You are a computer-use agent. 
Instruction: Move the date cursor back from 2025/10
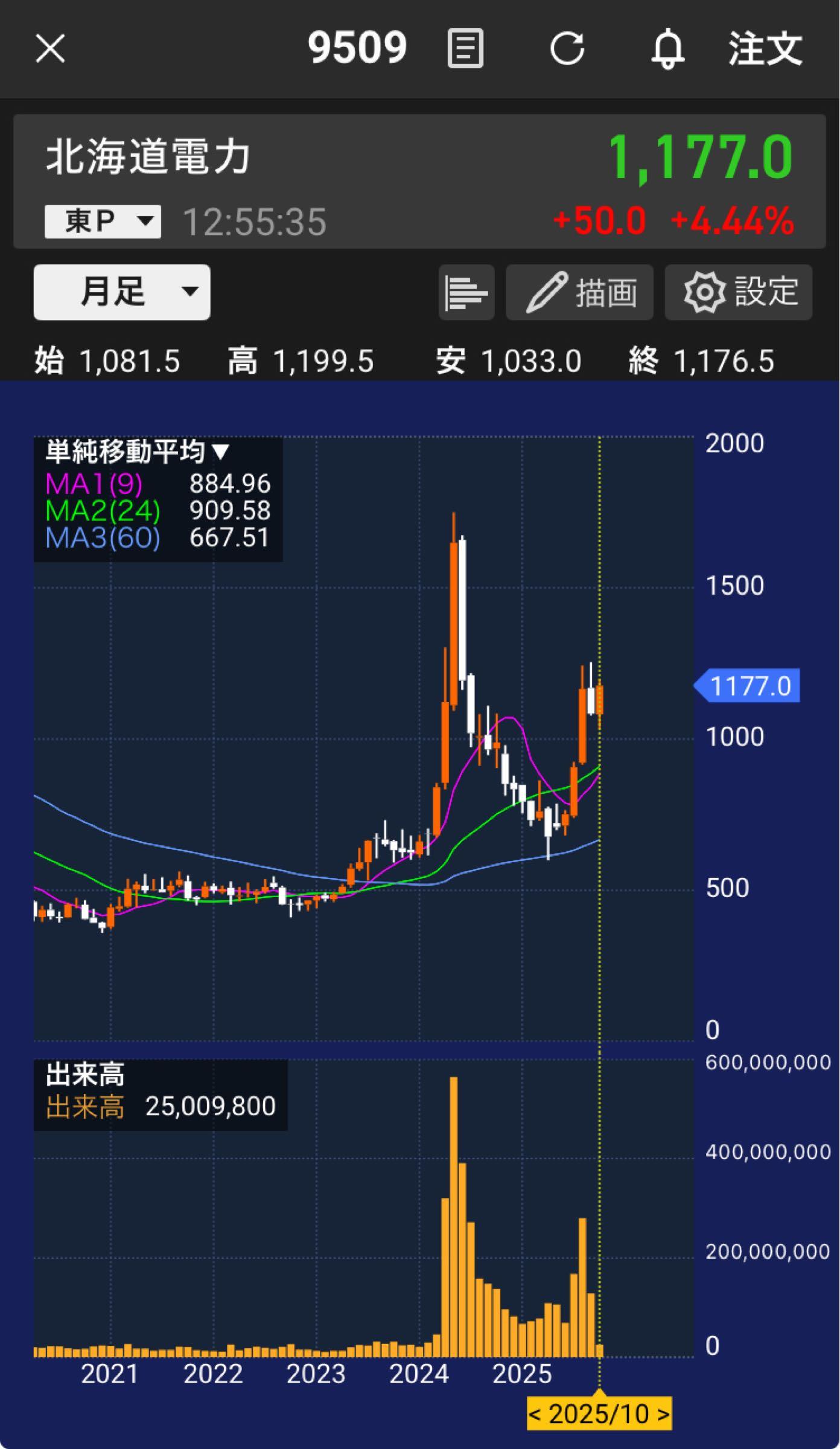click(535, 1414)
